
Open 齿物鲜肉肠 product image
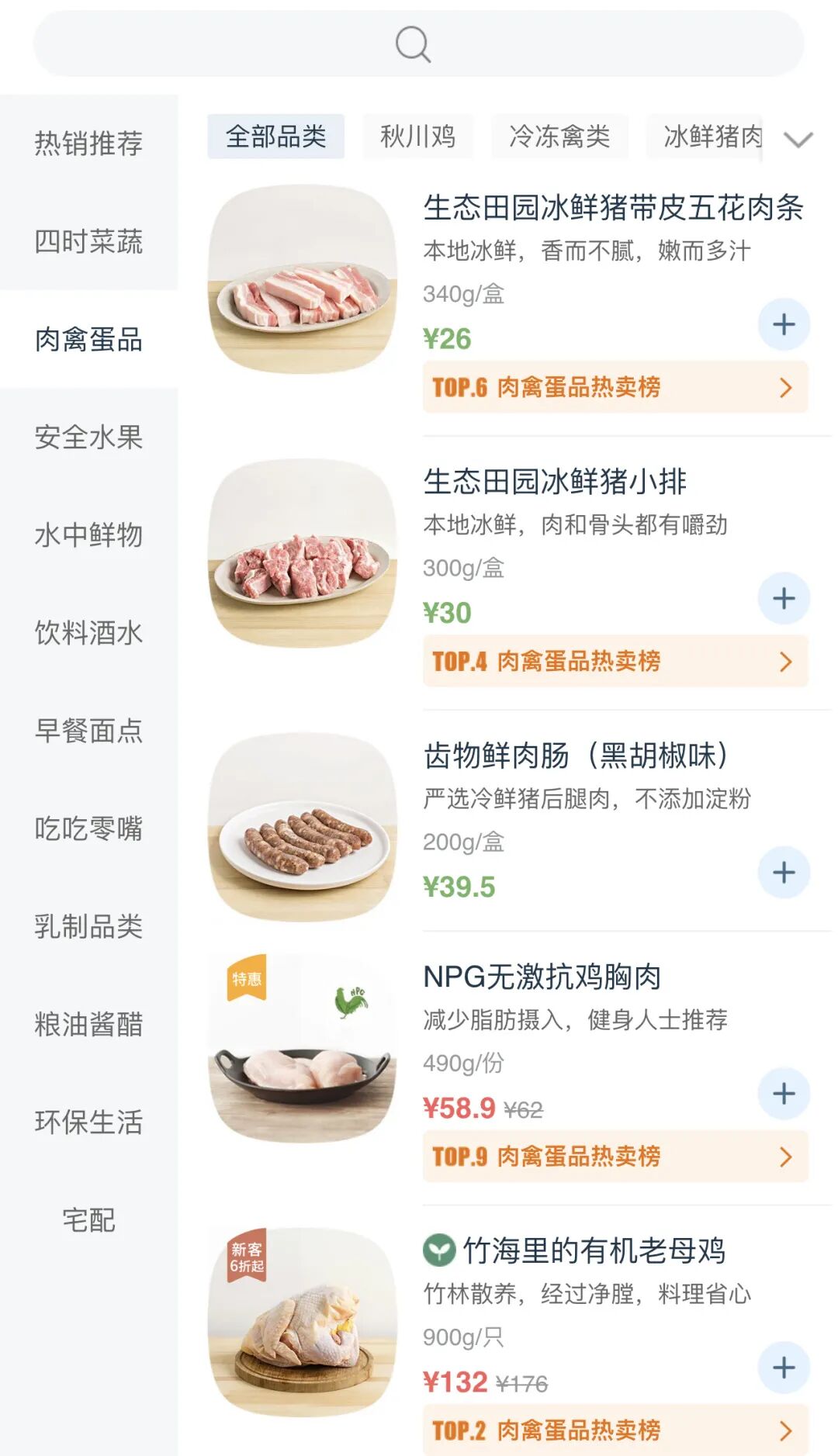tap(303, 828)
